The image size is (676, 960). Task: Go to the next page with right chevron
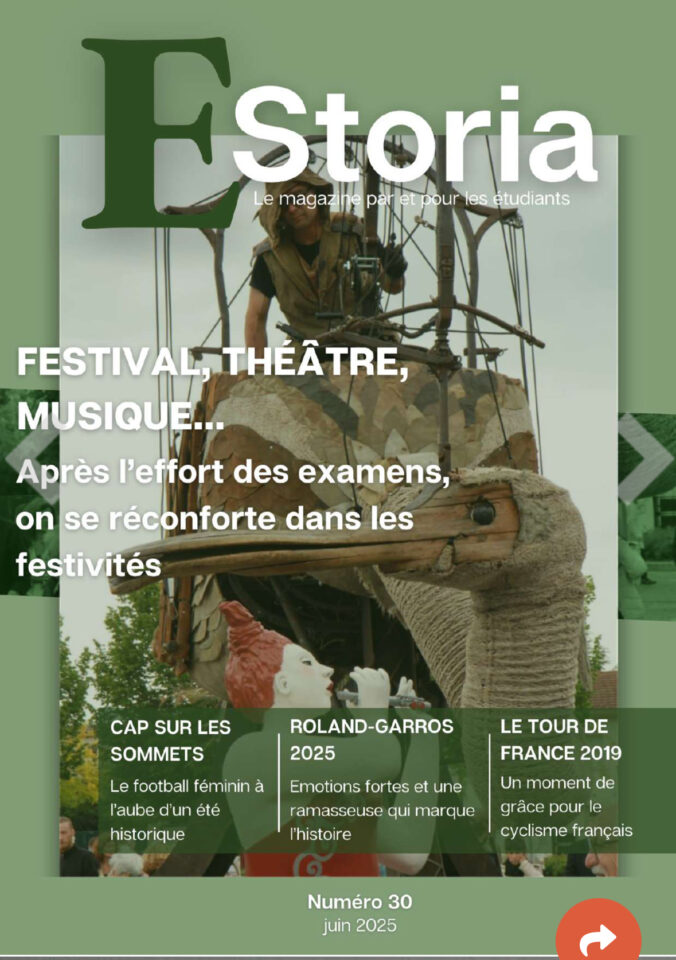click(x=644, y=457)
